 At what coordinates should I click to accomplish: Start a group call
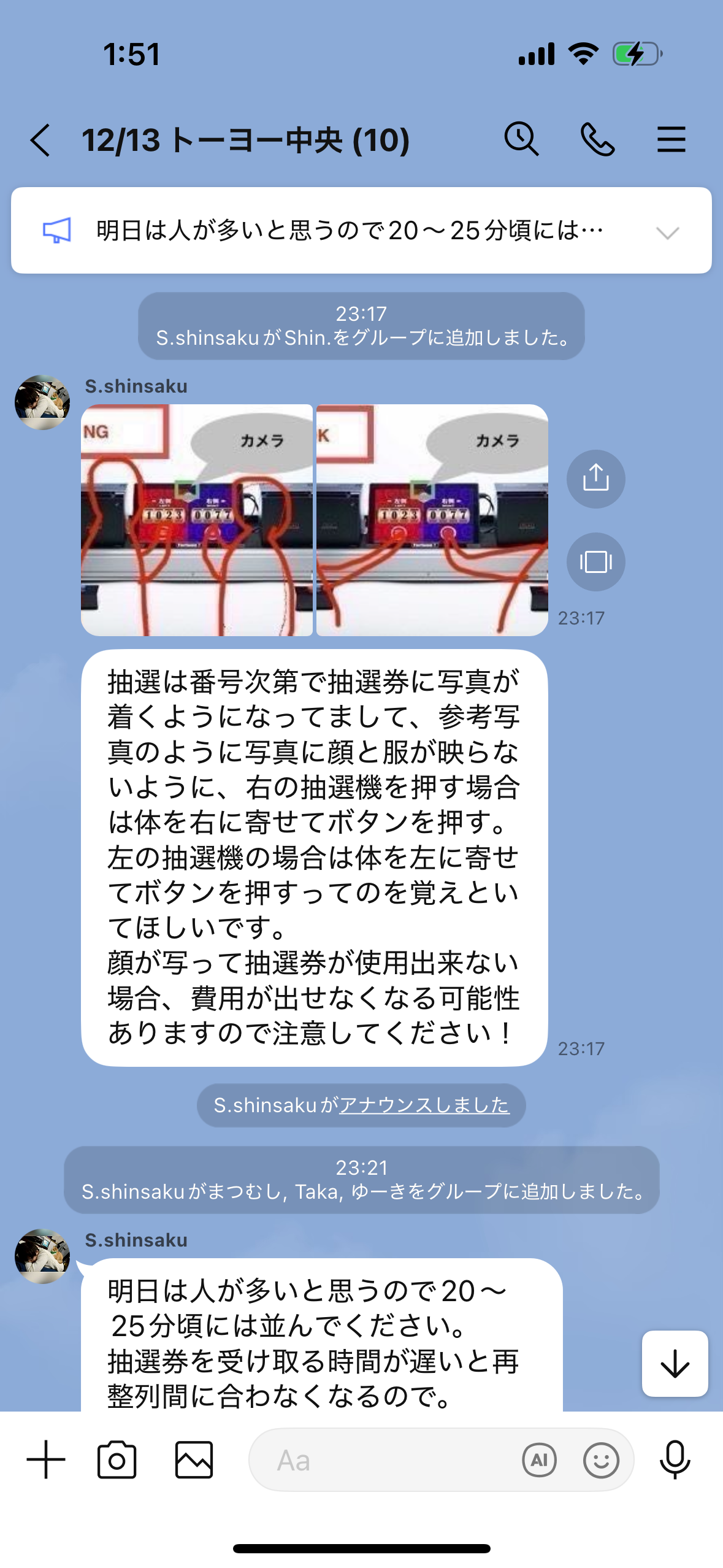(x=597, y=139)
